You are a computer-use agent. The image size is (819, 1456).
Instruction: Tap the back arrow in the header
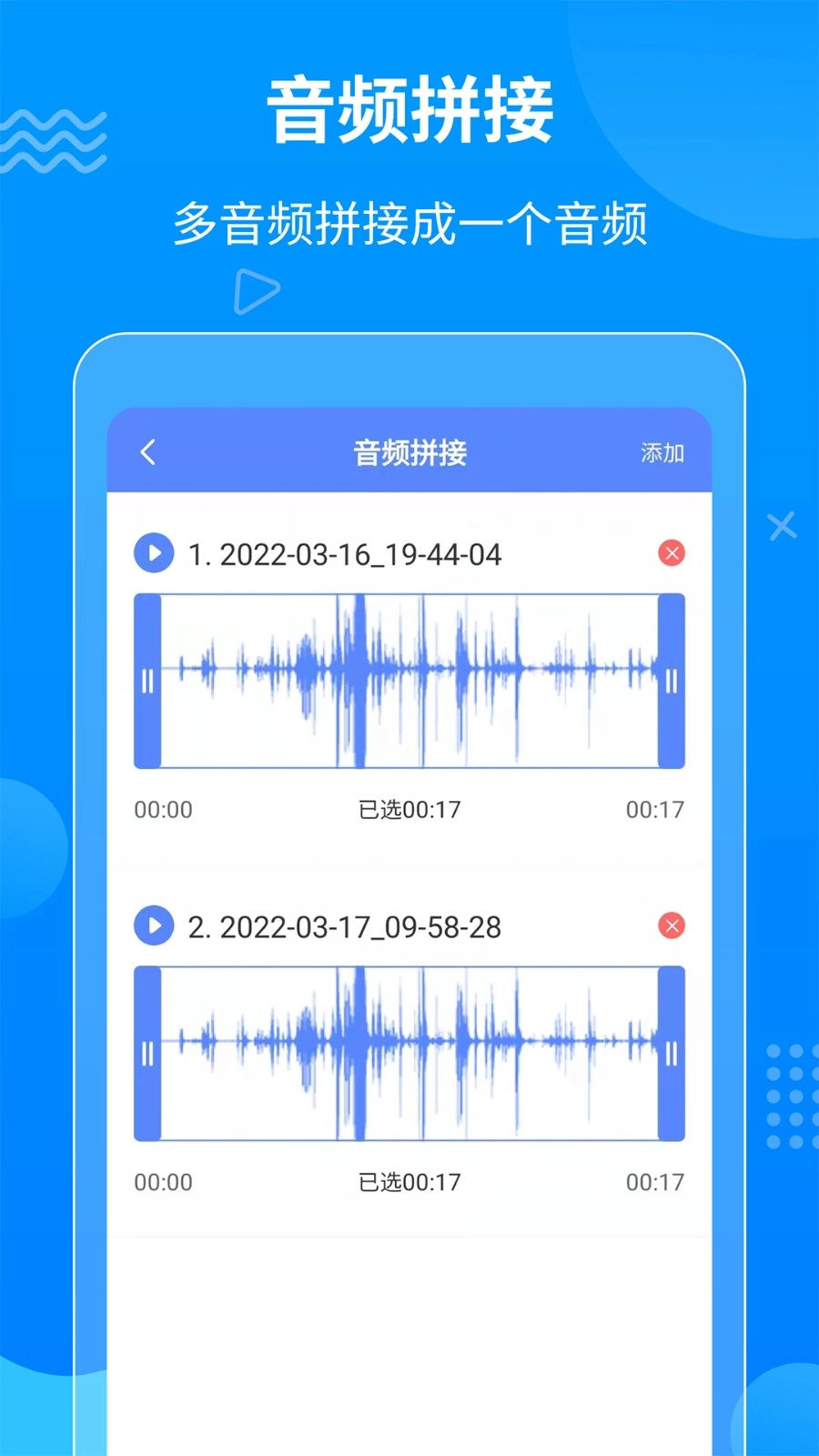click(x=148, y=452)
